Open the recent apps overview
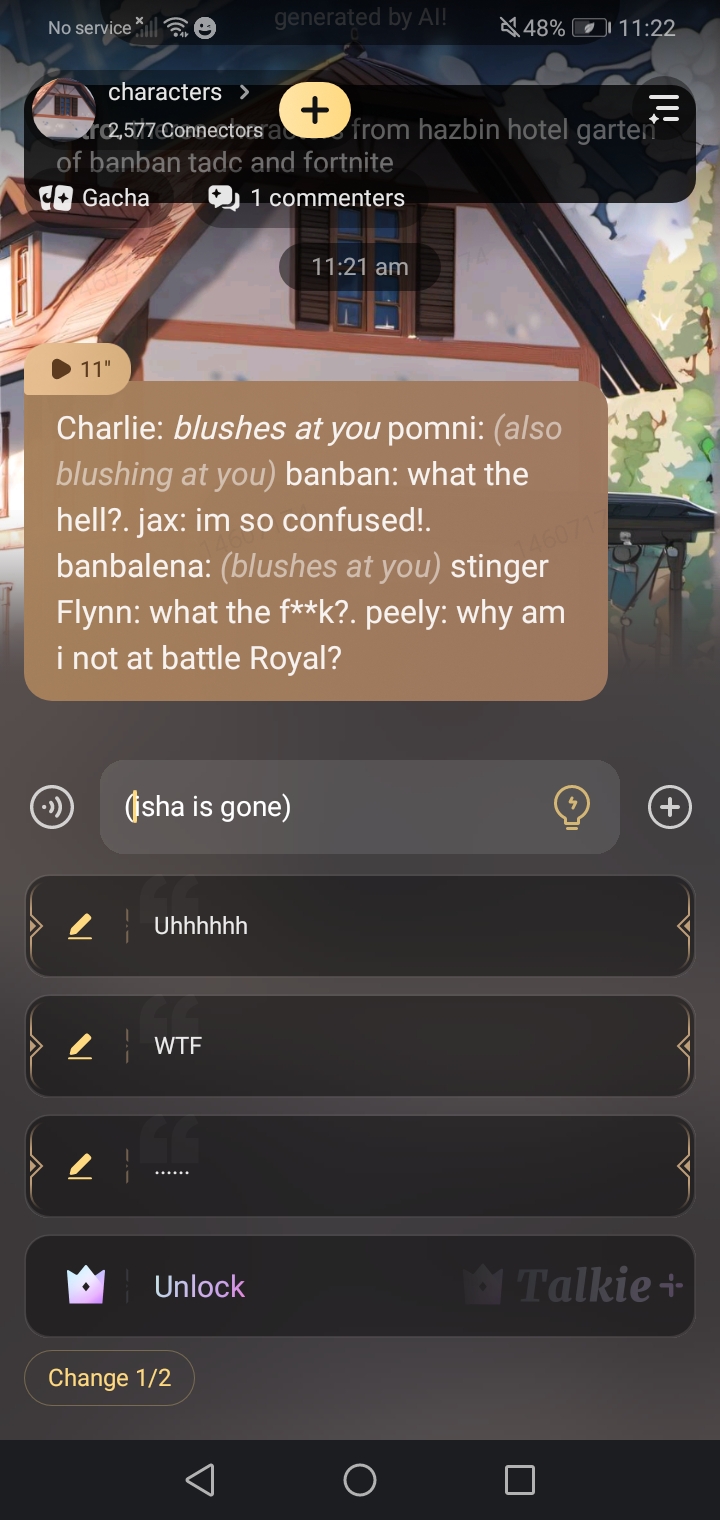The width and height of the screenshot is (720, 1520). (520, 1480)
